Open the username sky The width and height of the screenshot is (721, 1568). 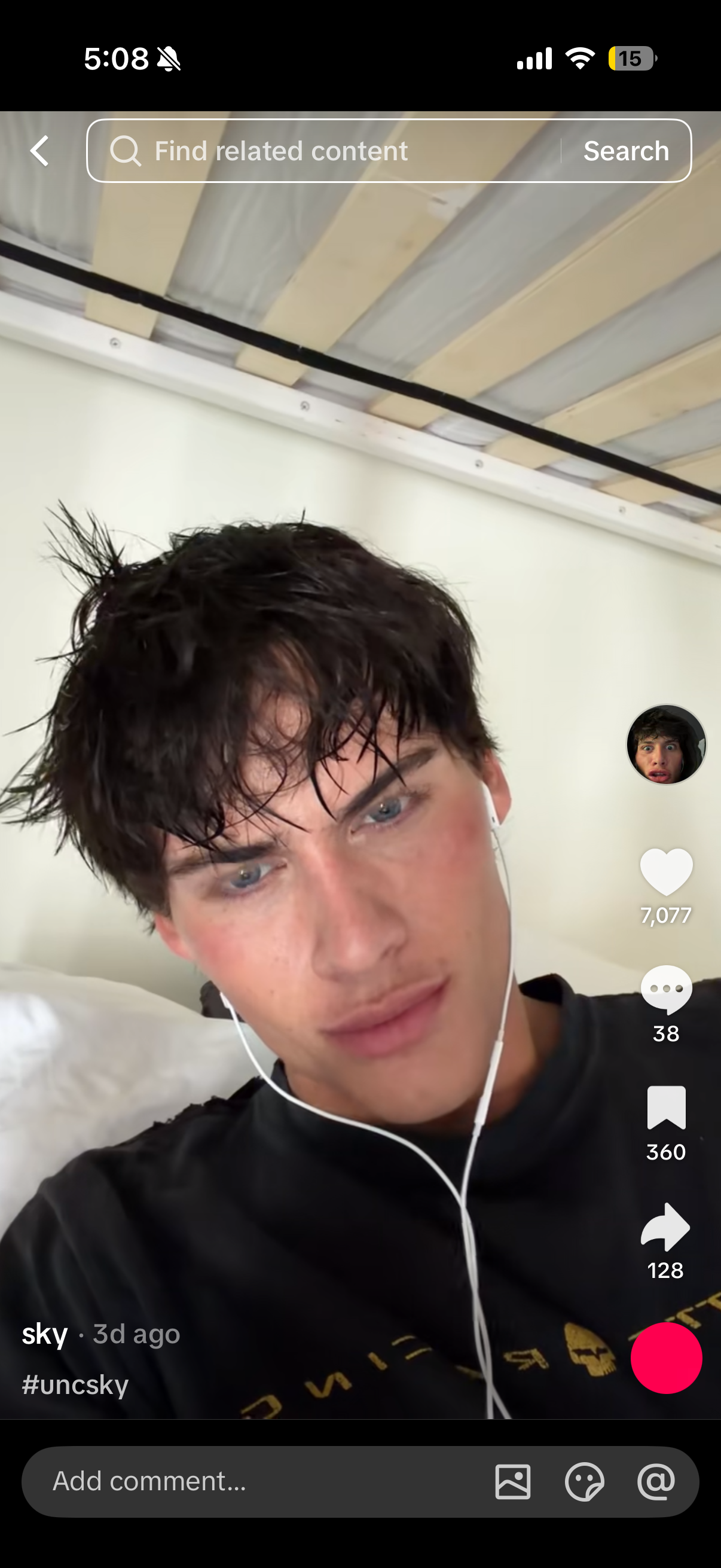click(44, 1334)
